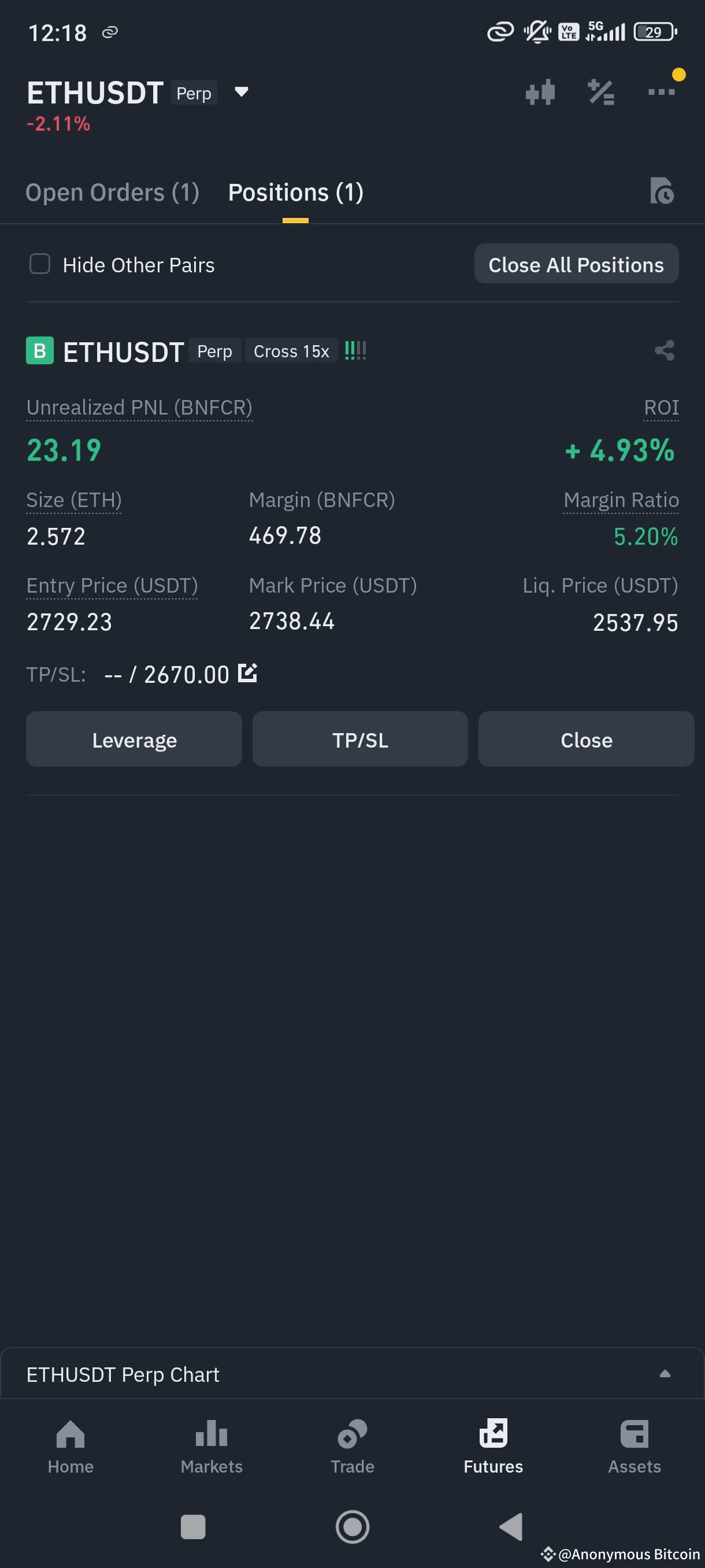This screenshot has height=1568, width=705.
Task: Open the Cross 15x margin mode selector
Action: click(x=290, y=350)
